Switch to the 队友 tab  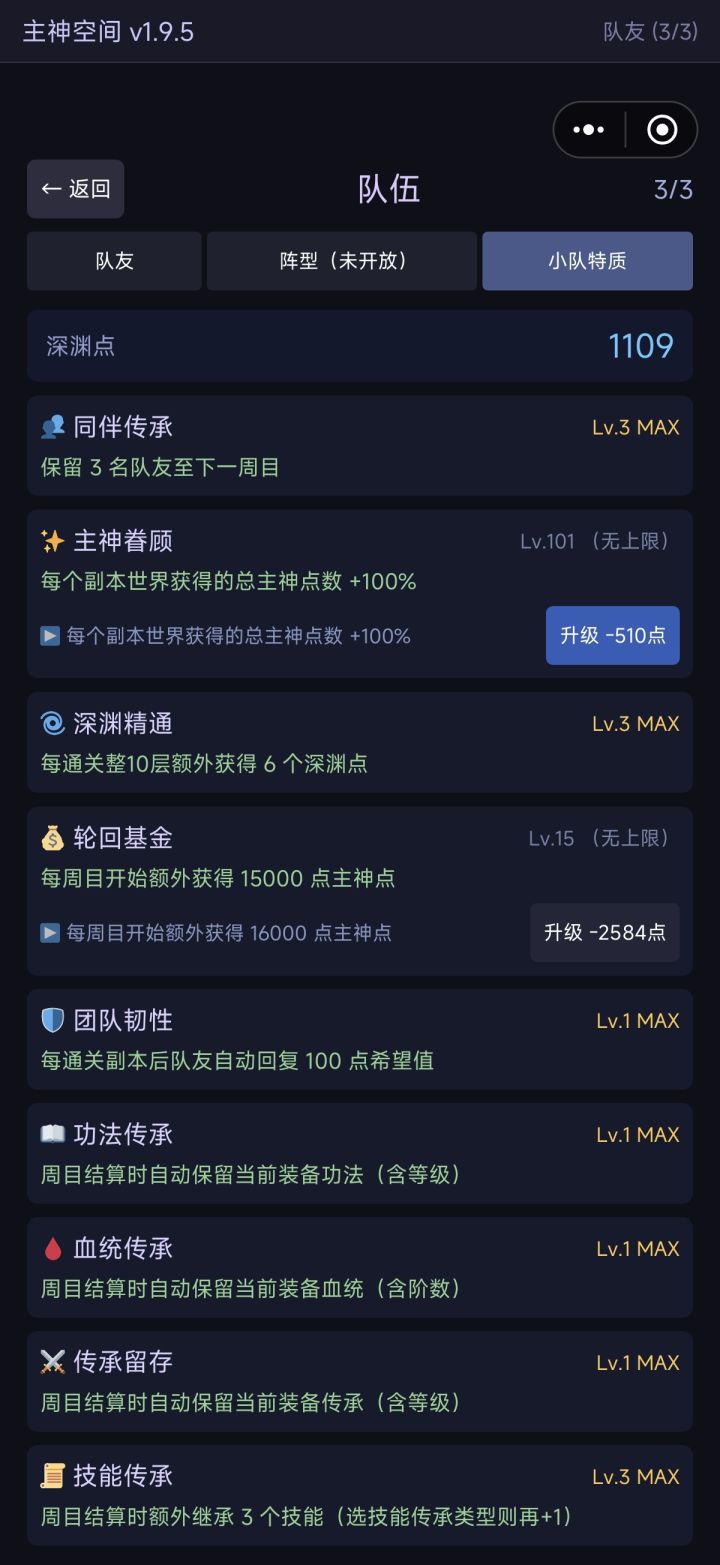112,260
